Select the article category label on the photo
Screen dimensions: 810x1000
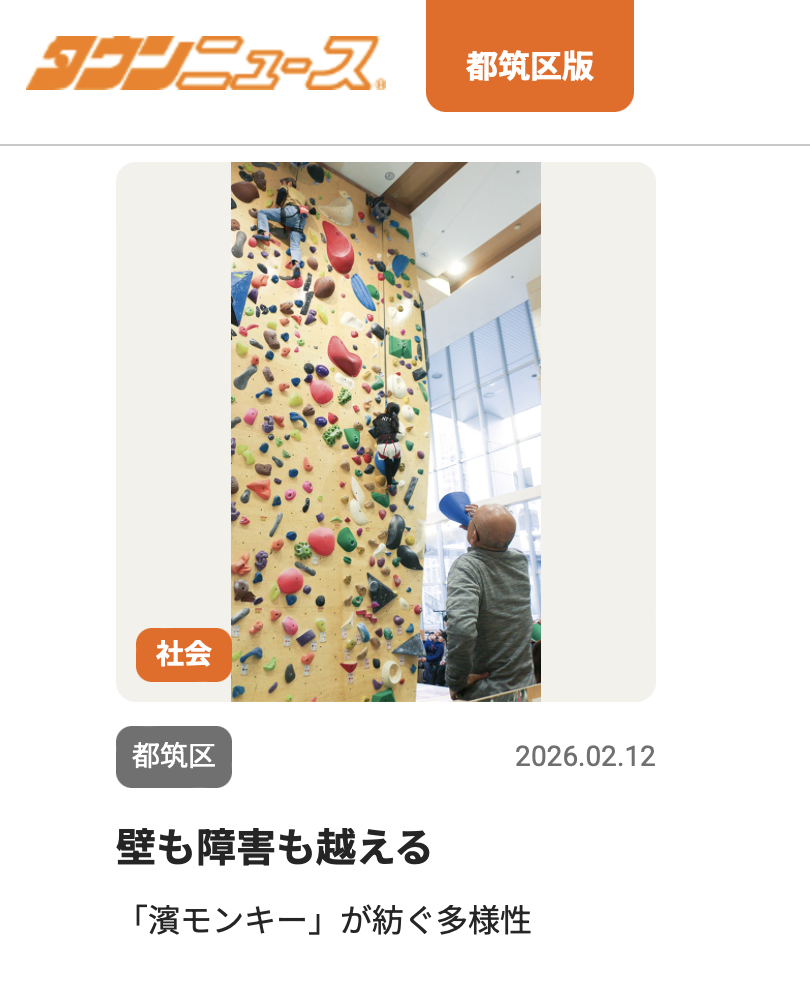coord(183,655)
